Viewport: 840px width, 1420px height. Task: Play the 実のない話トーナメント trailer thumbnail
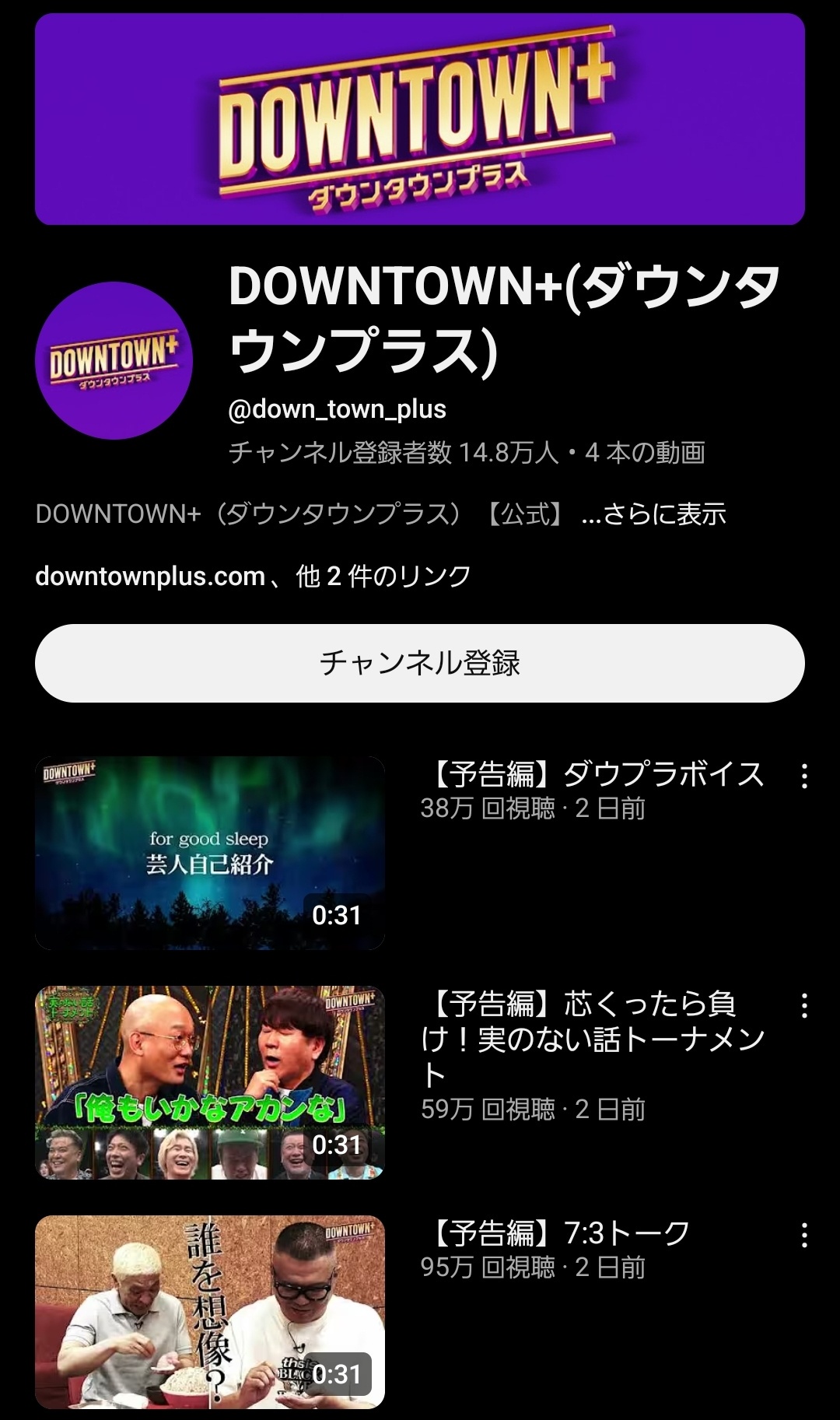click(x=210, y=1082)
